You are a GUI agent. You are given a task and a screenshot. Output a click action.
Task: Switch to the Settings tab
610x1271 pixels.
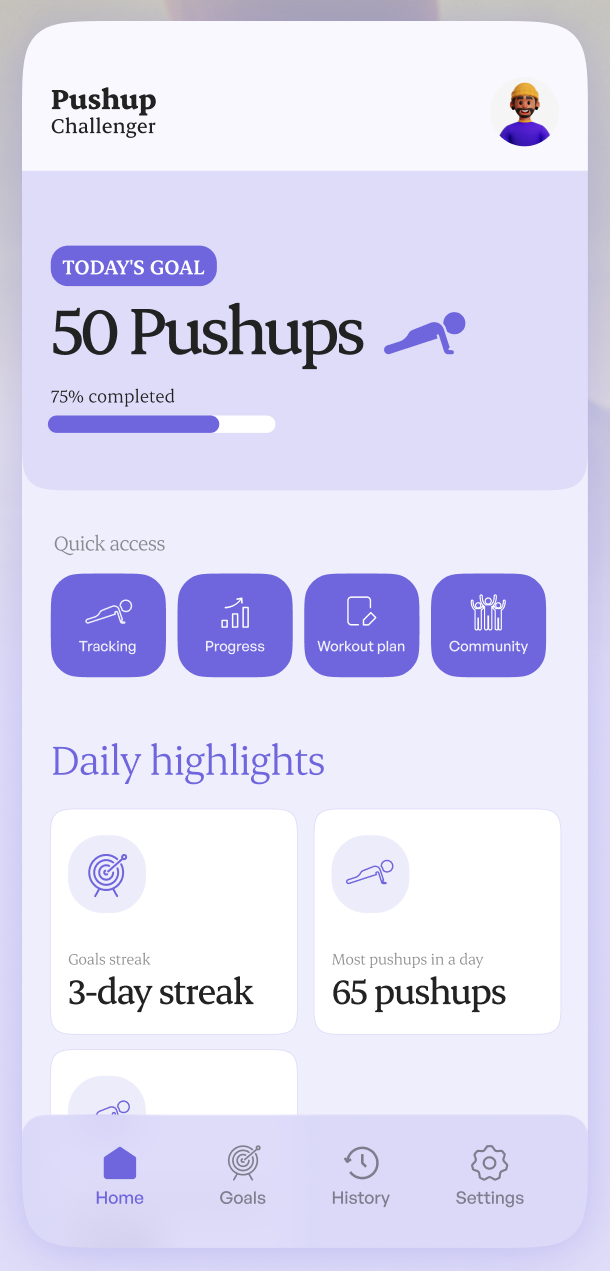pos(489,1177)
